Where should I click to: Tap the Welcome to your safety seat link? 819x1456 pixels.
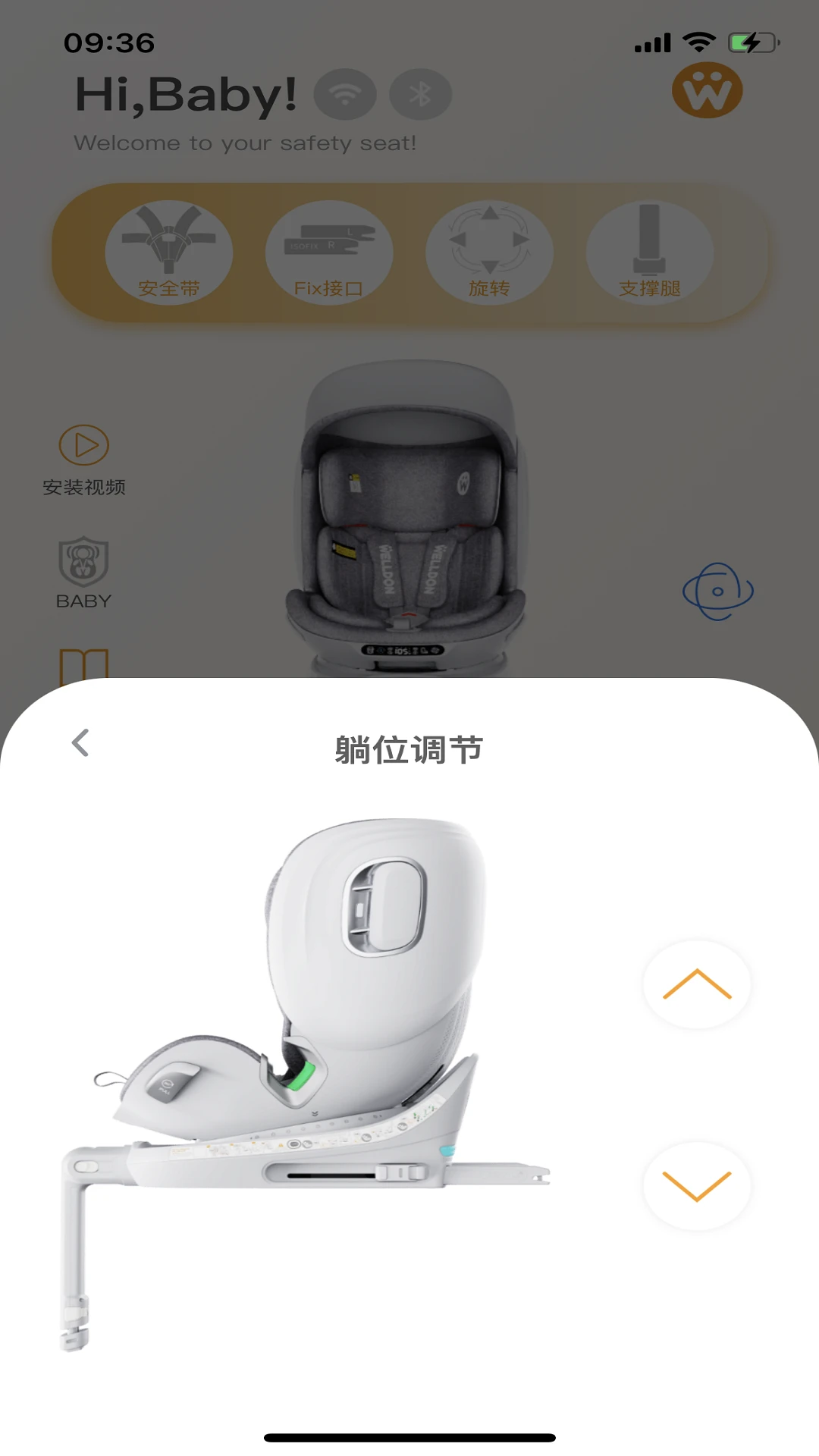click(244, 143)
